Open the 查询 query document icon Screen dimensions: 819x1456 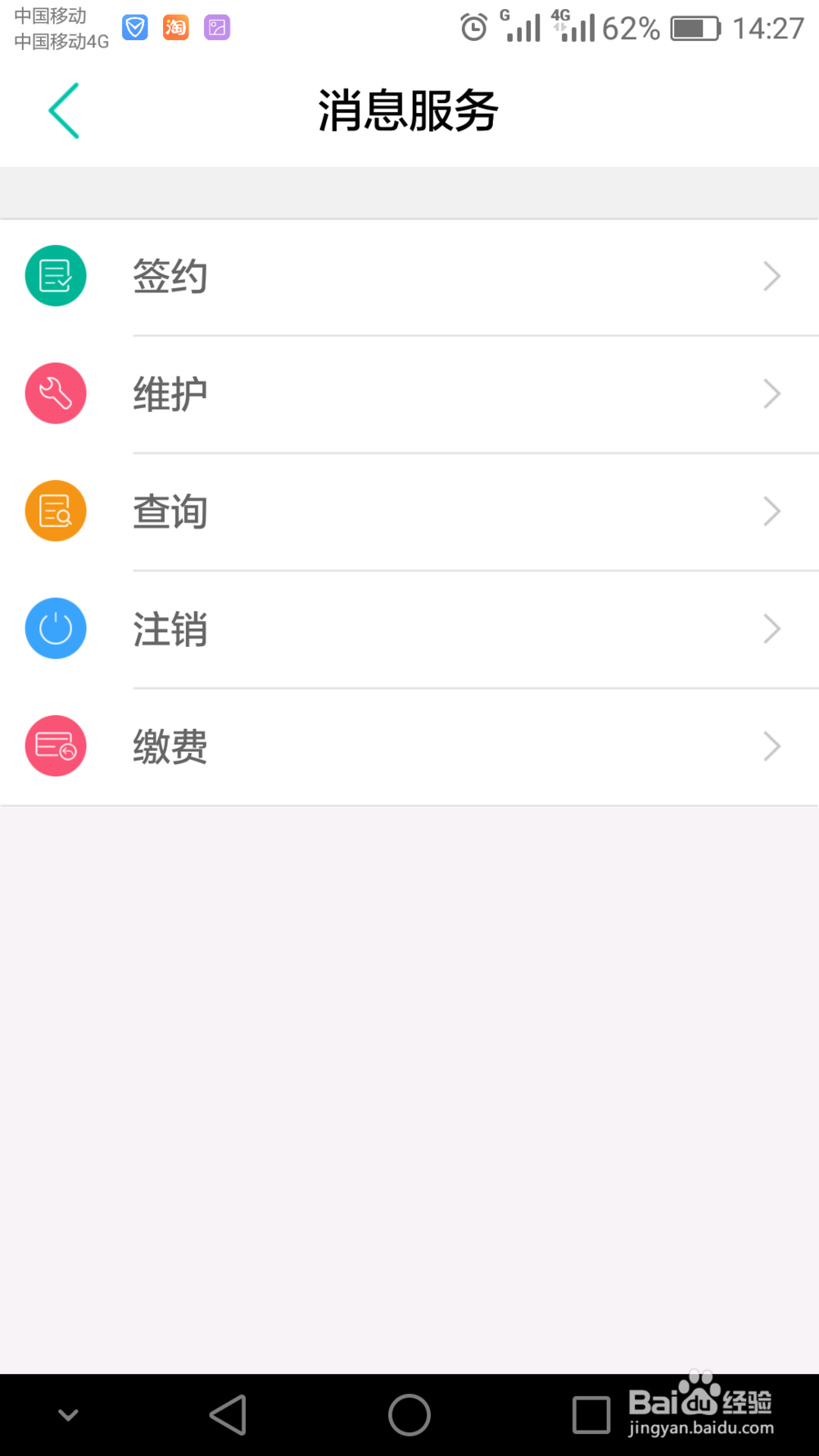55,510
